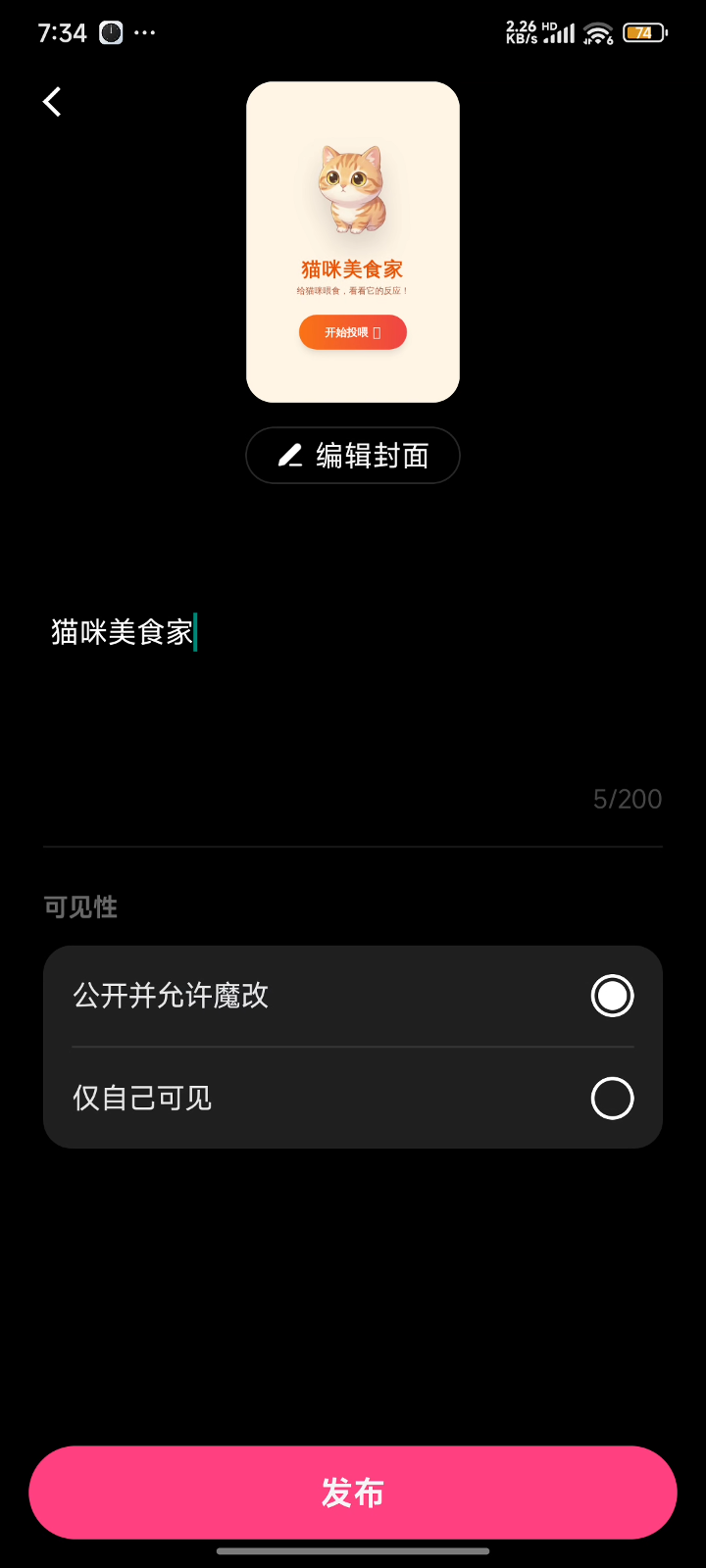
Task: Tap the cat illustration on the cover
Action: point(353,191)
